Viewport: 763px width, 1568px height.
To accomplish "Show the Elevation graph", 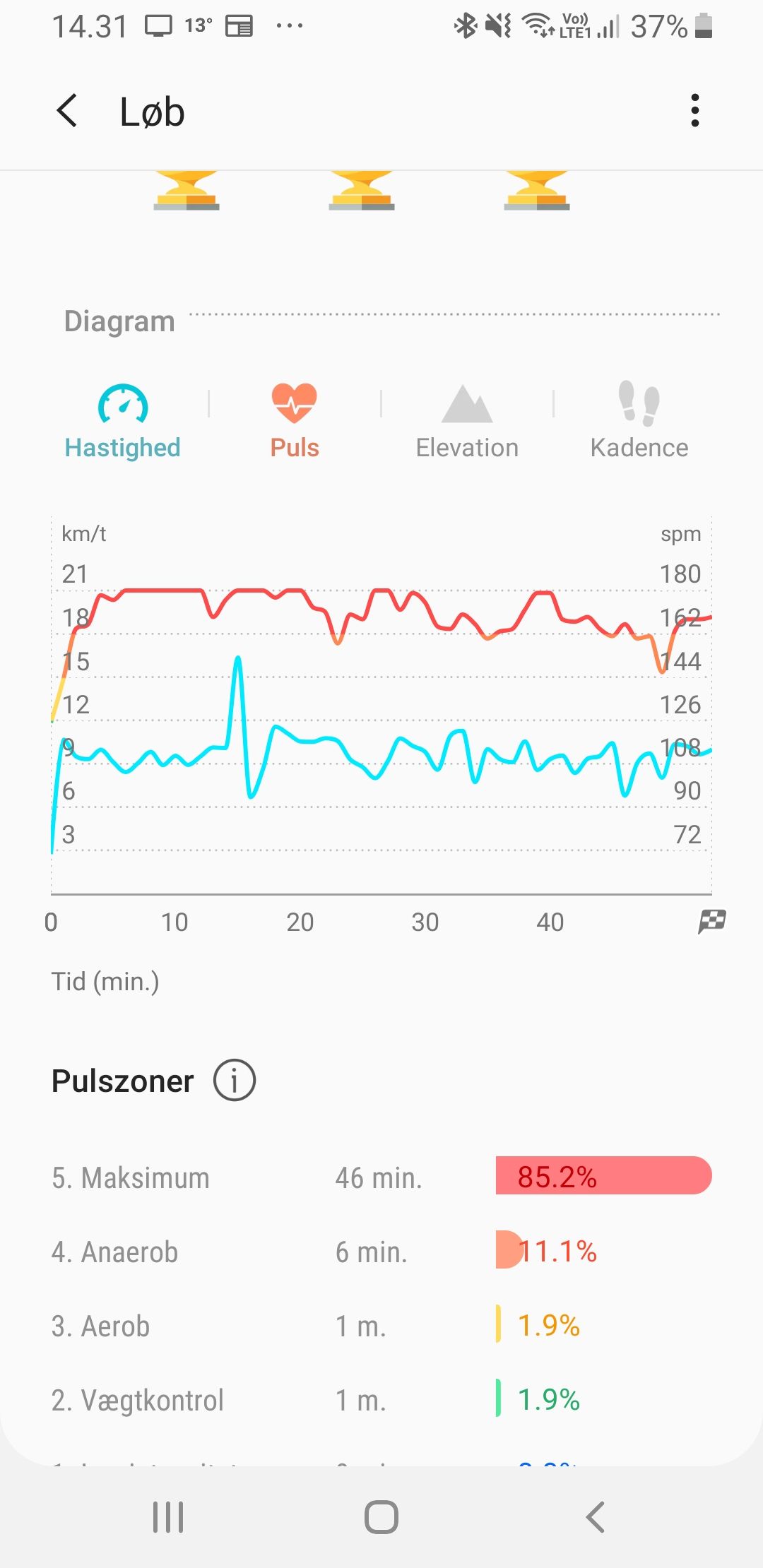I will [467, 422].
